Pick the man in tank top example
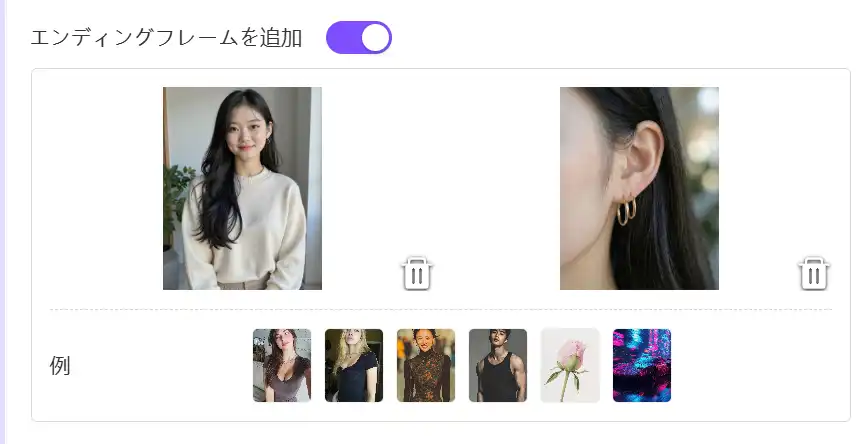The width and height of the screenshot is (868, 444). 498,366
